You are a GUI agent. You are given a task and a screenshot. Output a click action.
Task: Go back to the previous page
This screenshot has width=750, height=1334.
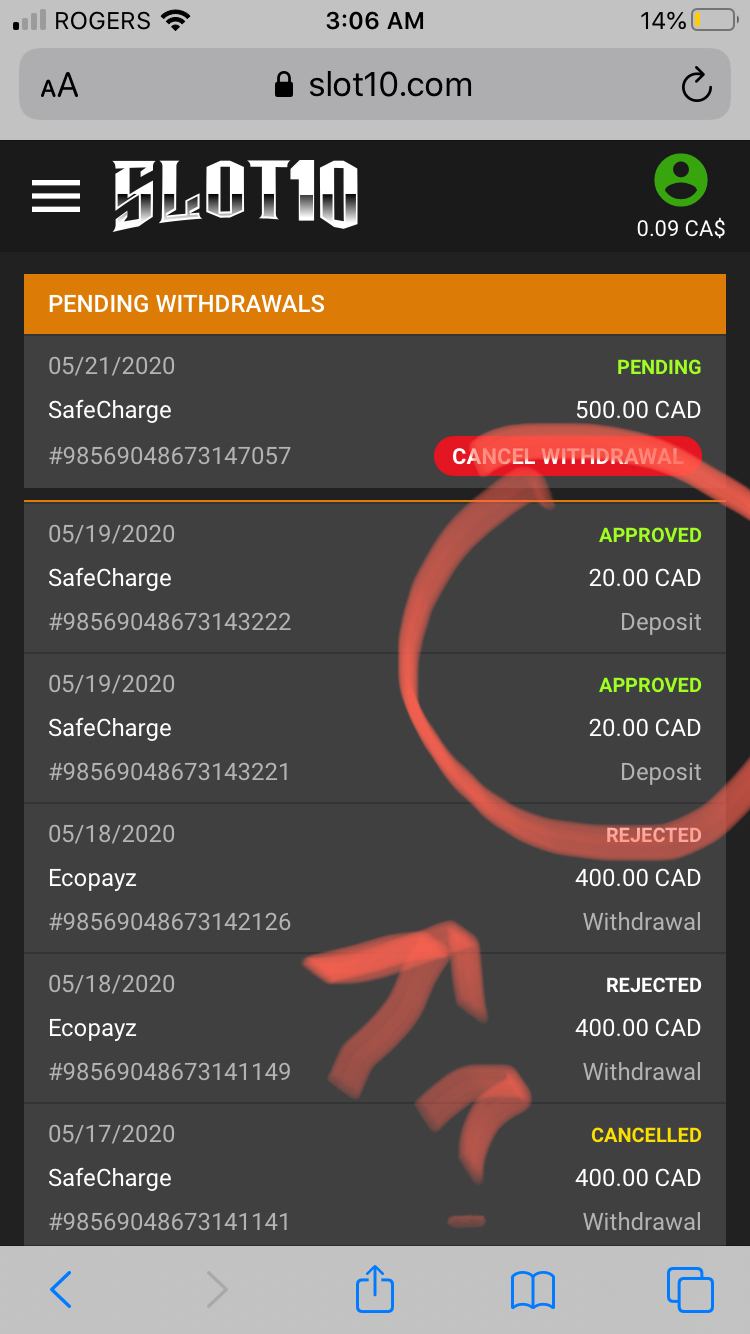61,1290
